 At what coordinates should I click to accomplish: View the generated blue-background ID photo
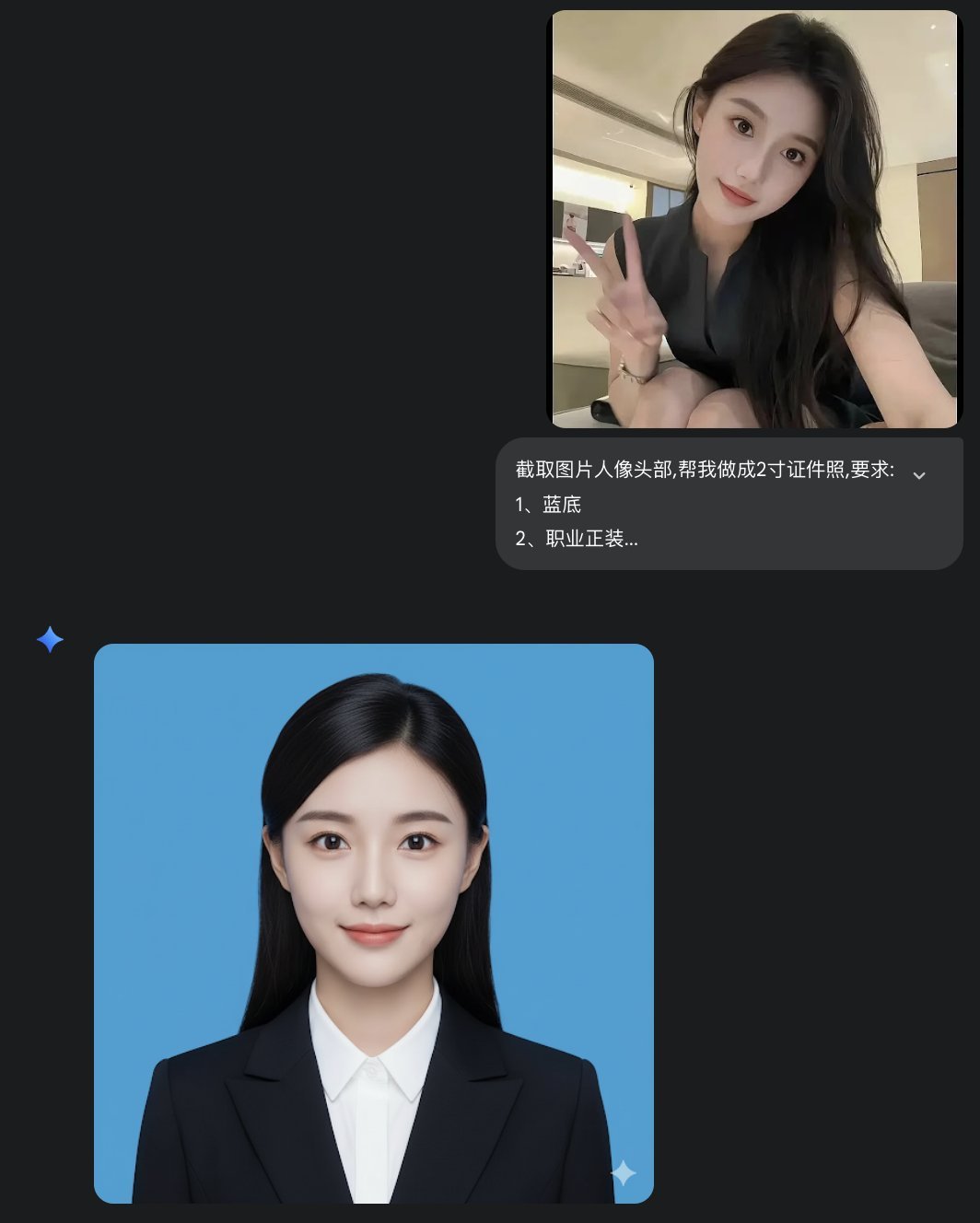(x=372, y=921)
